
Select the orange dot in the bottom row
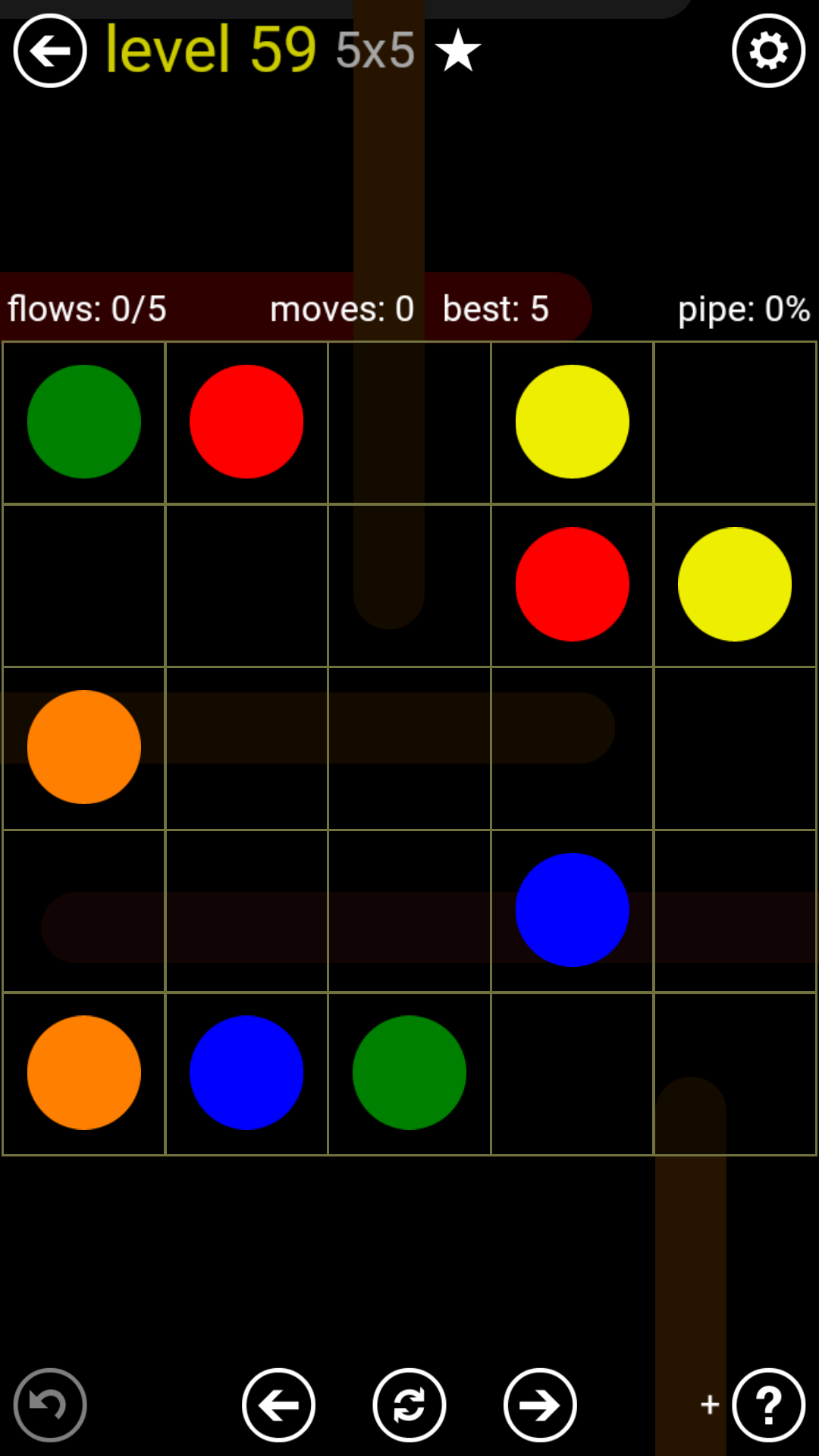point(84,1072)
